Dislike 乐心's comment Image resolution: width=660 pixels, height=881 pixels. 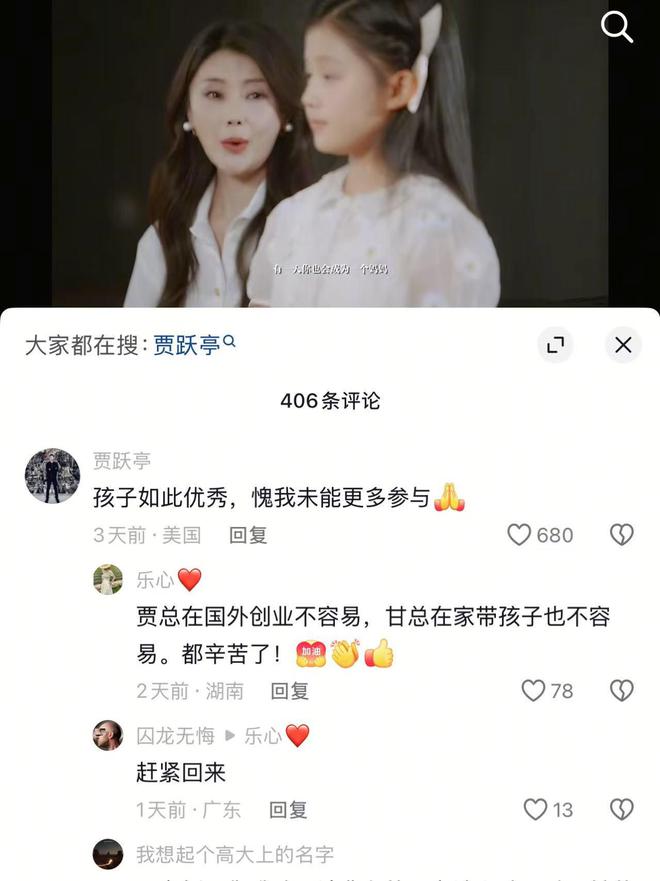(622, 691)
